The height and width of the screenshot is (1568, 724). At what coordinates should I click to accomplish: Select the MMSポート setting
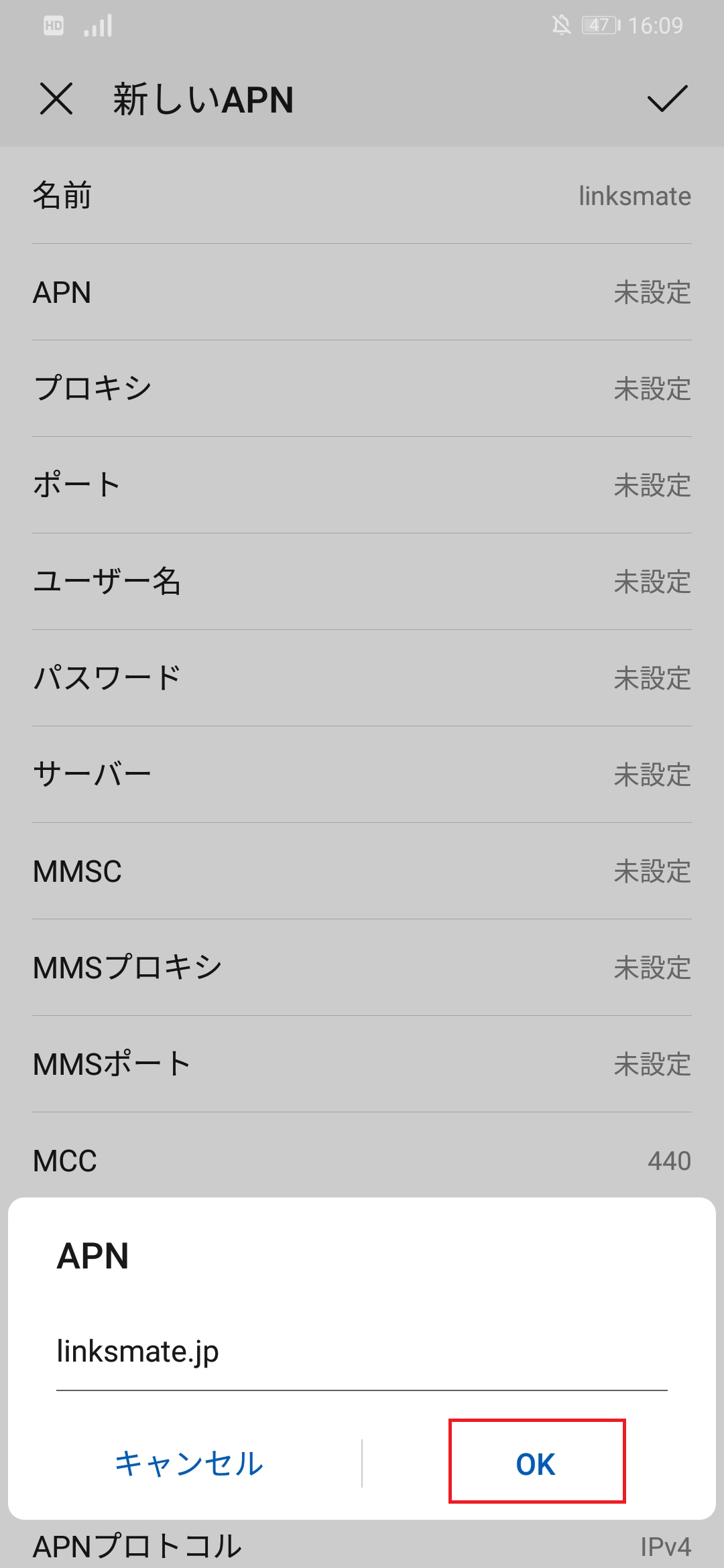pos(362,1064)
